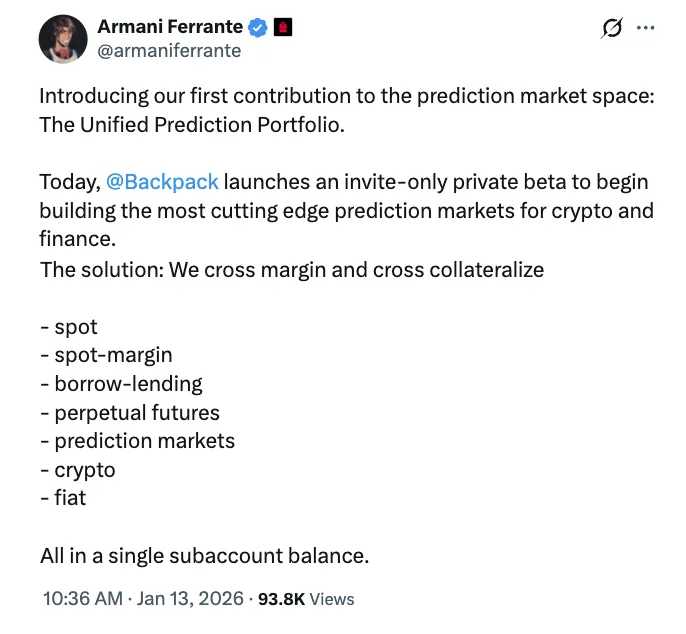The height and width of the screenshot is (634, 686).
Task: Open the Armani Ferrante profile name
Action: coord(170,27)
